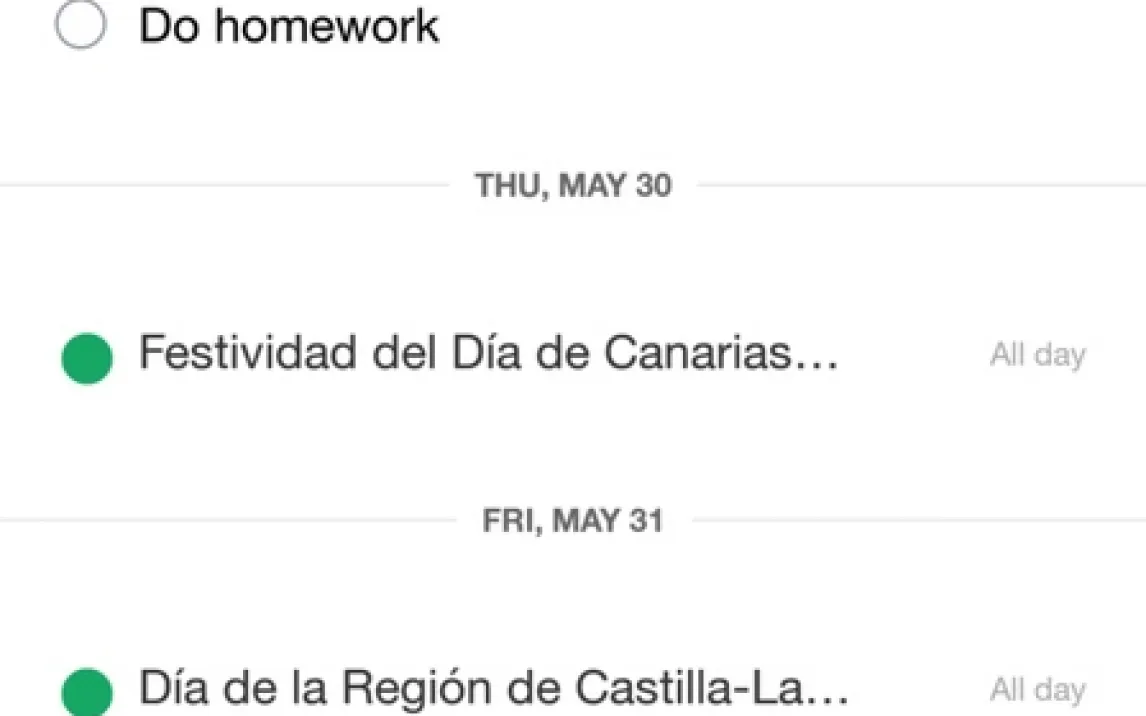Screen dimensions: 1146x716
Task: Open Festividad del Día de Canarias event
Action: click(x=488, y=354)
